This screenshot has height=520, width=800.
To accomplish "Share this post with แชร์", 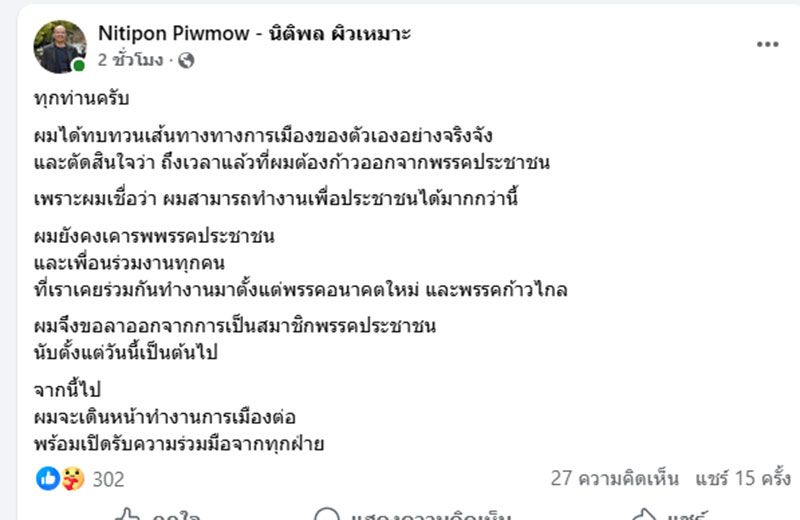I will click(672, 515).
